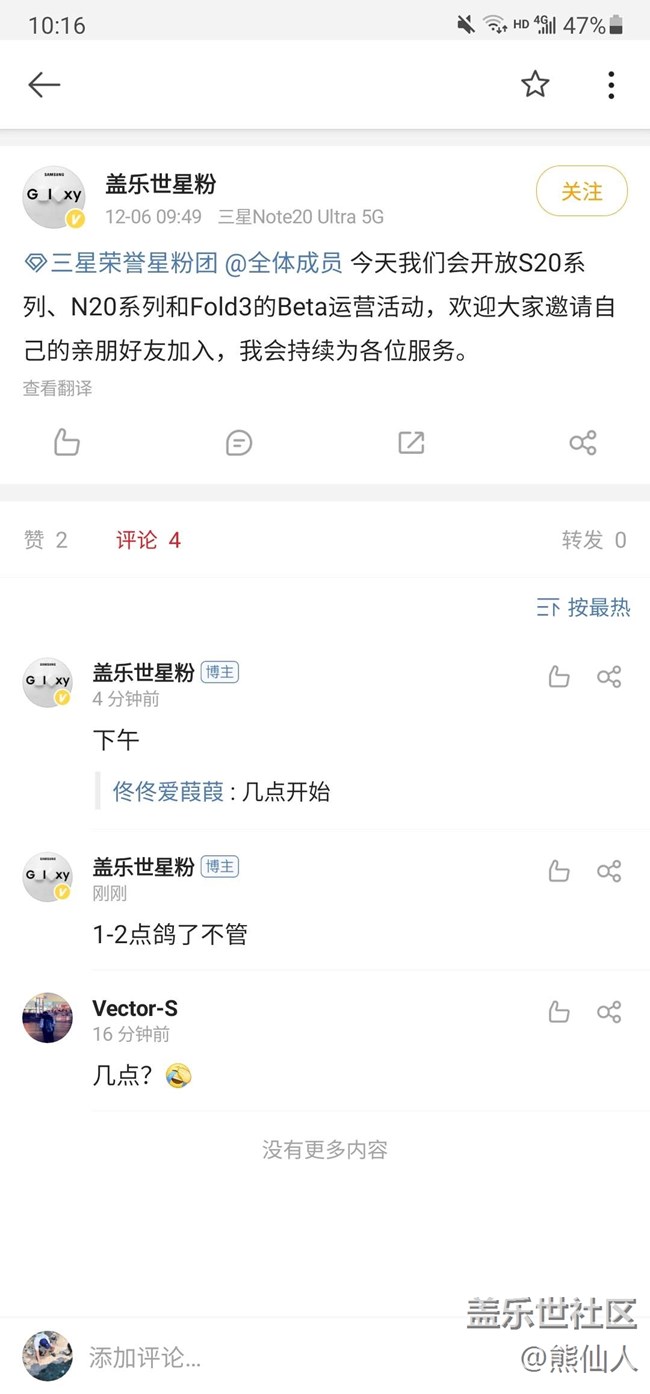Go back using the top arrow
The height and width of the screenshot is (1394, 650).
coord(44,85)
